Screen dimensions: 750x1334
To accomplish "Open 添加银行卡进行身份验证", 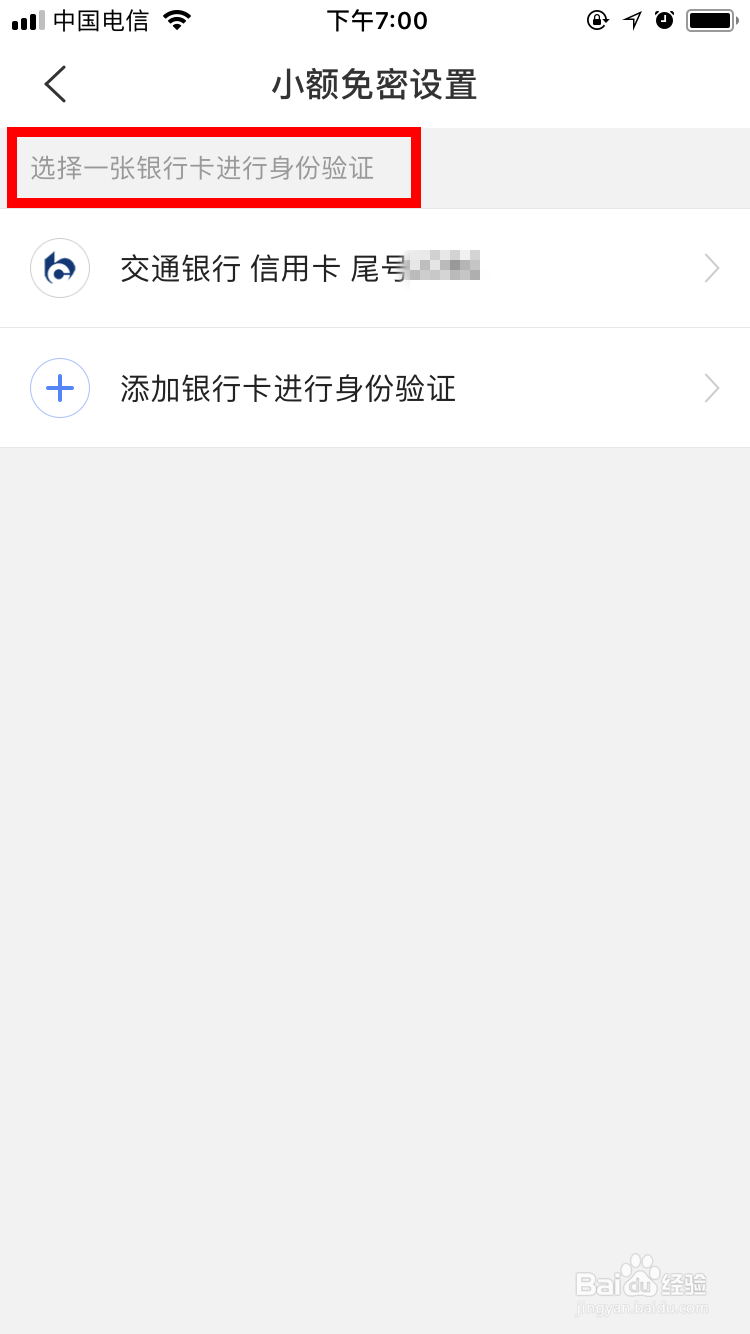I will [375, 388].
